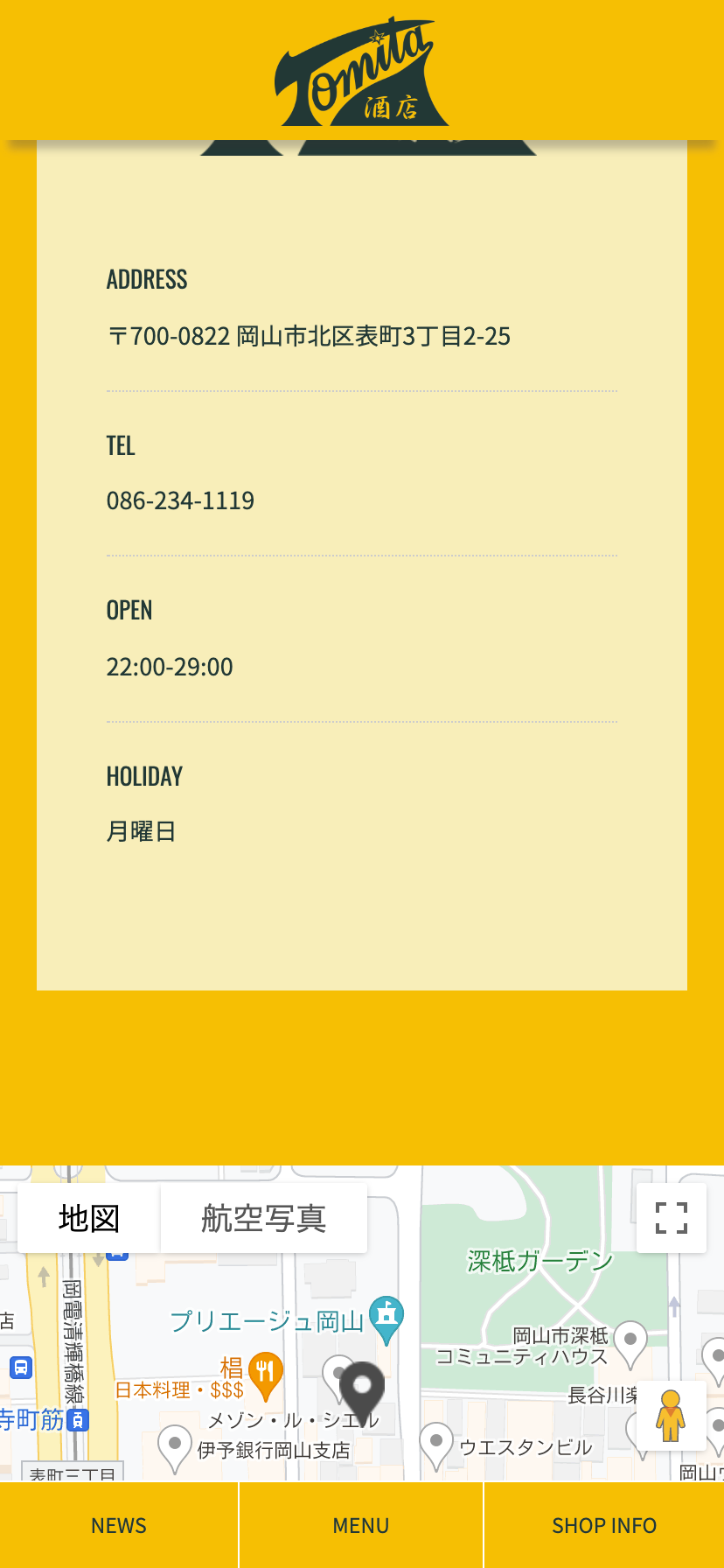
Task: Open the 椙 restaurant marker
Action: pyautogui.click(x=266, y=1375)
